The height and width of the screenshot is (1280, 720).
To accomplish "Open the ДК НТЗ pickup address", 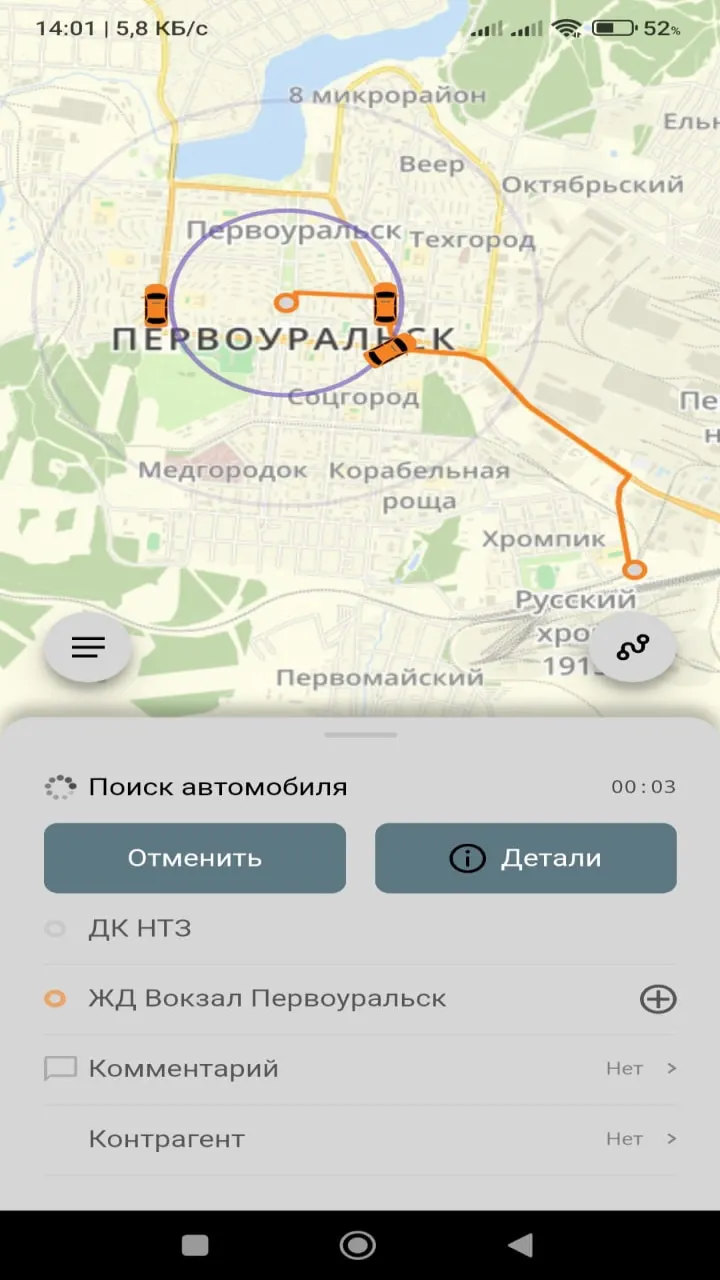I will [360, 929].
